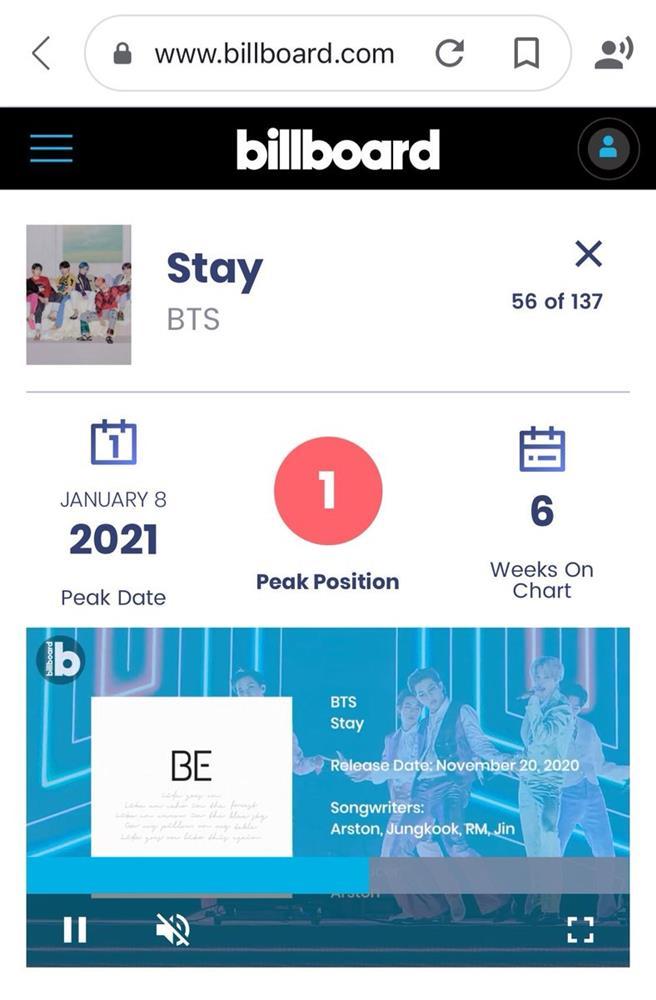Go to the Billboard homepage via the logo
The width and height of the screenshot is (656, 1000).
[x=338, y=149]
